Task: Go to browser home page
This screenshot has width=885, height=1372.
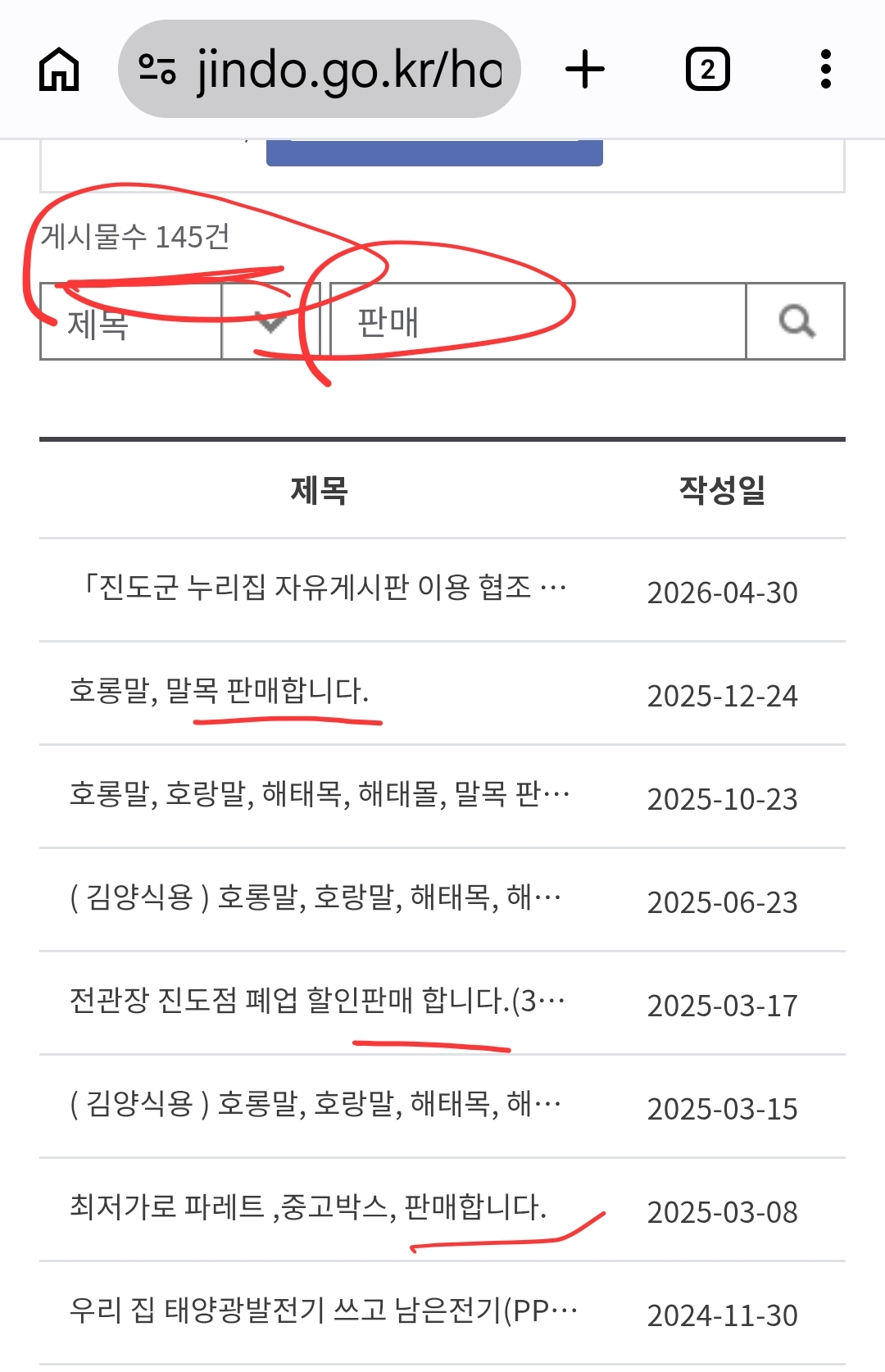Action: tap(59, 69)
